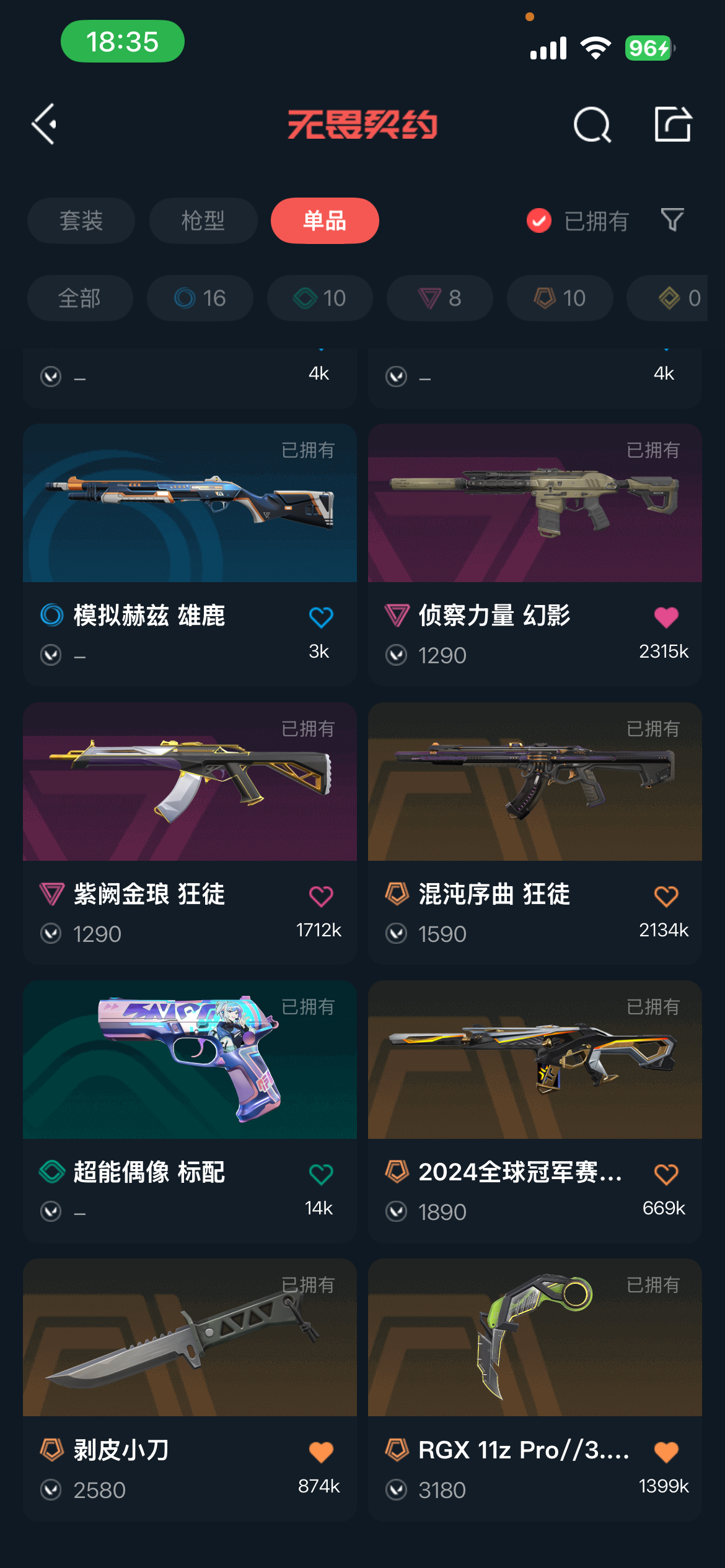The width and height of the screenshot is (725, 1568).
Task: Switch to the 枪型 tab
Action: 203,220
